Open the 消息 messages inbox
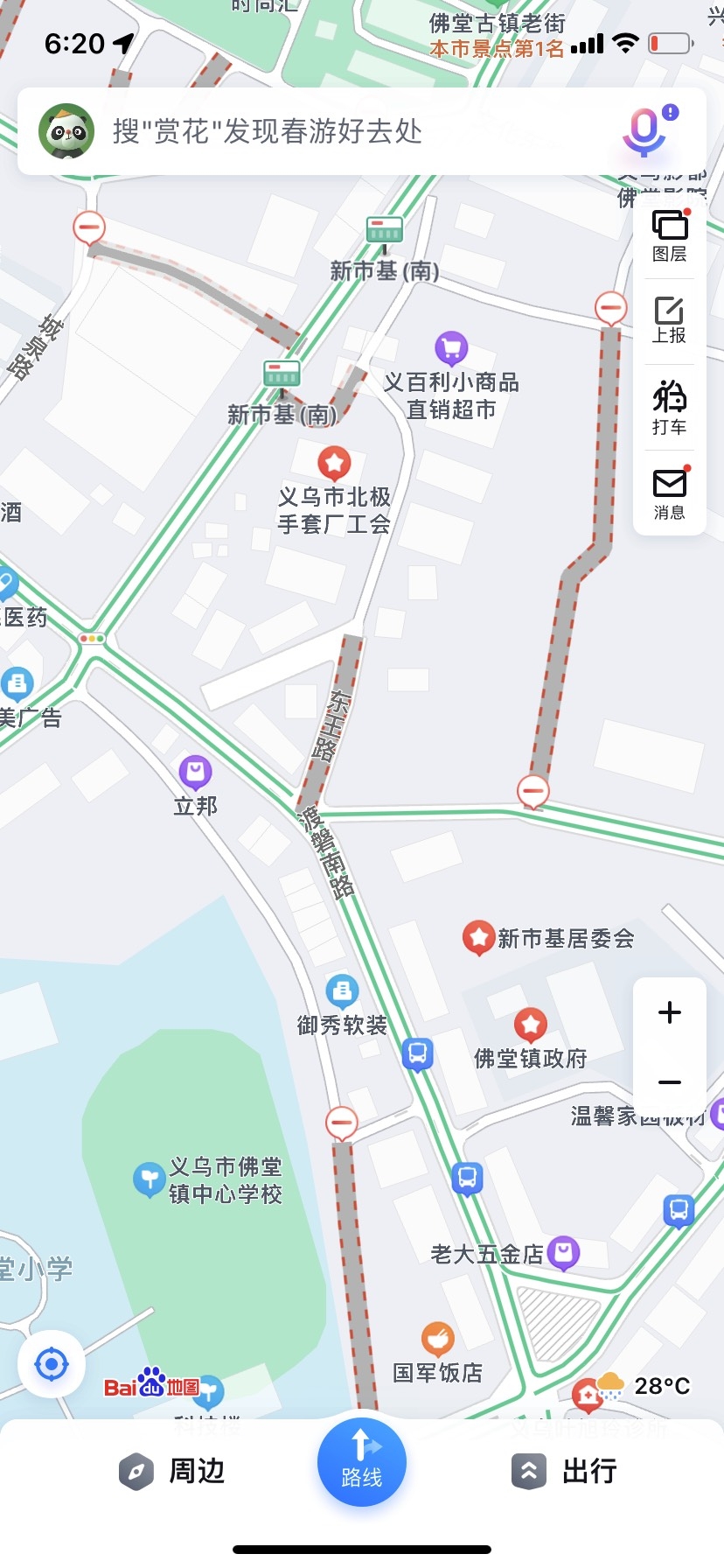724x1568 pixels. [670, 493]
